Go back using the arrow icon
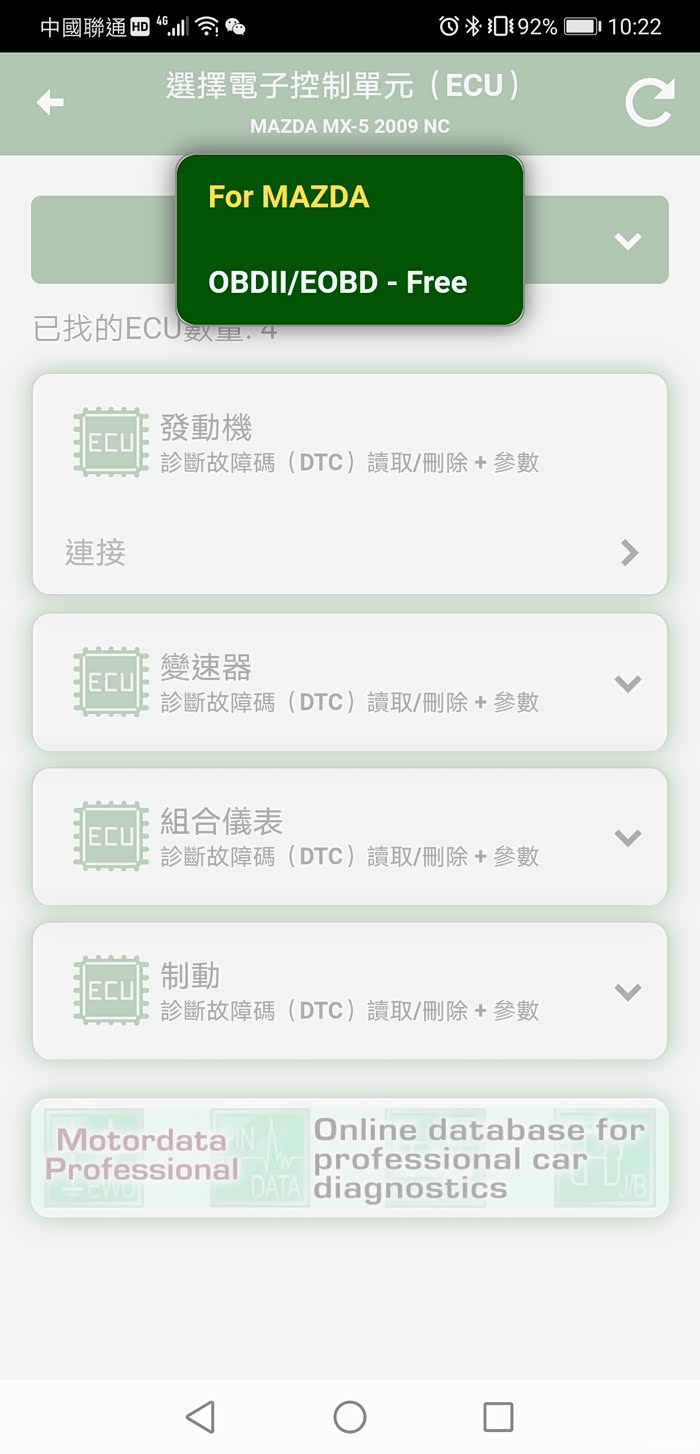Screen dimensions: 700x1454 coord(50,103)
